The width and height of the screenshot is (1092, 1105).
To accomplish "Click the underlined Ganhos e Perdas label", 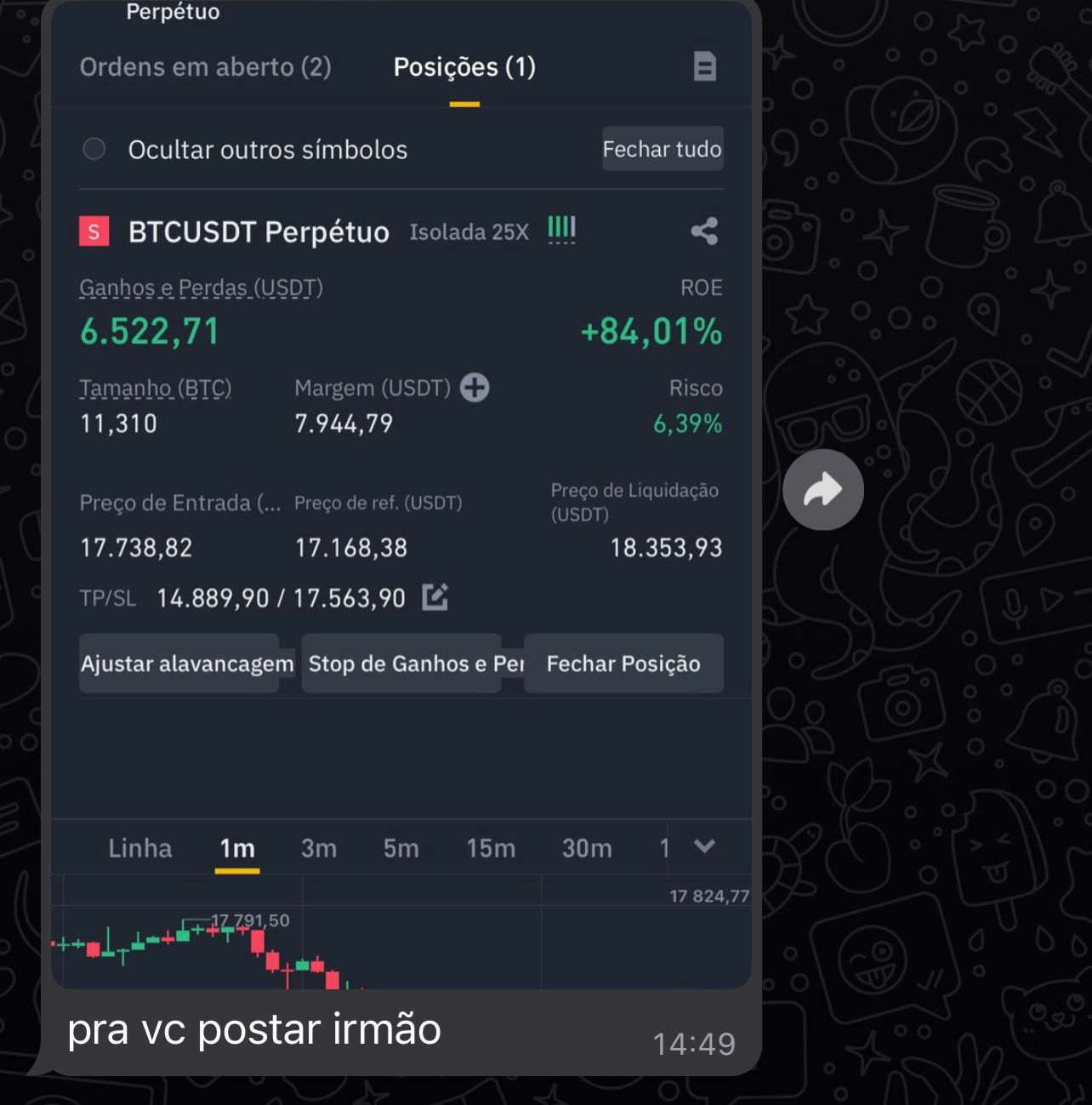I will [198, 287].
